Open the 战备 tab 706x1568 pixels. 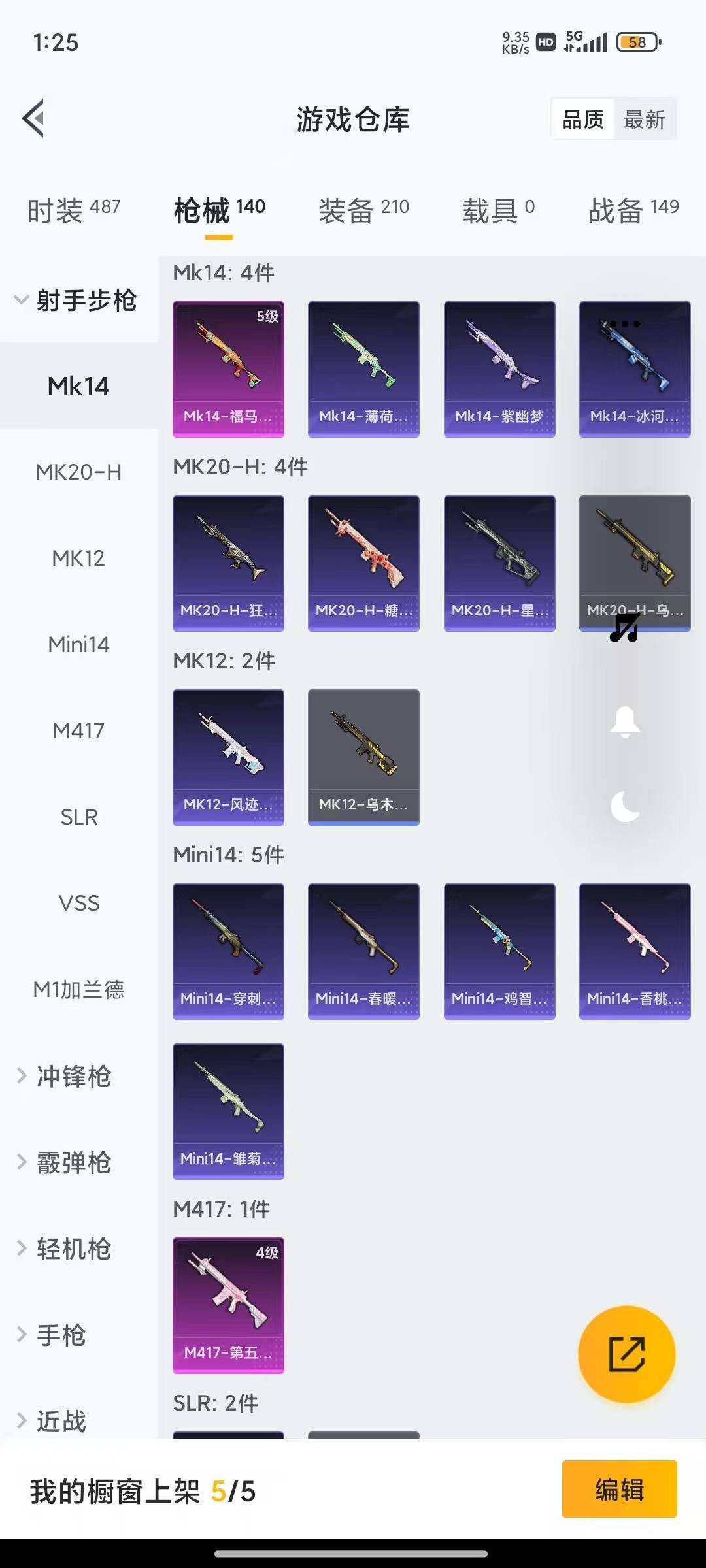tap(633, 210)
